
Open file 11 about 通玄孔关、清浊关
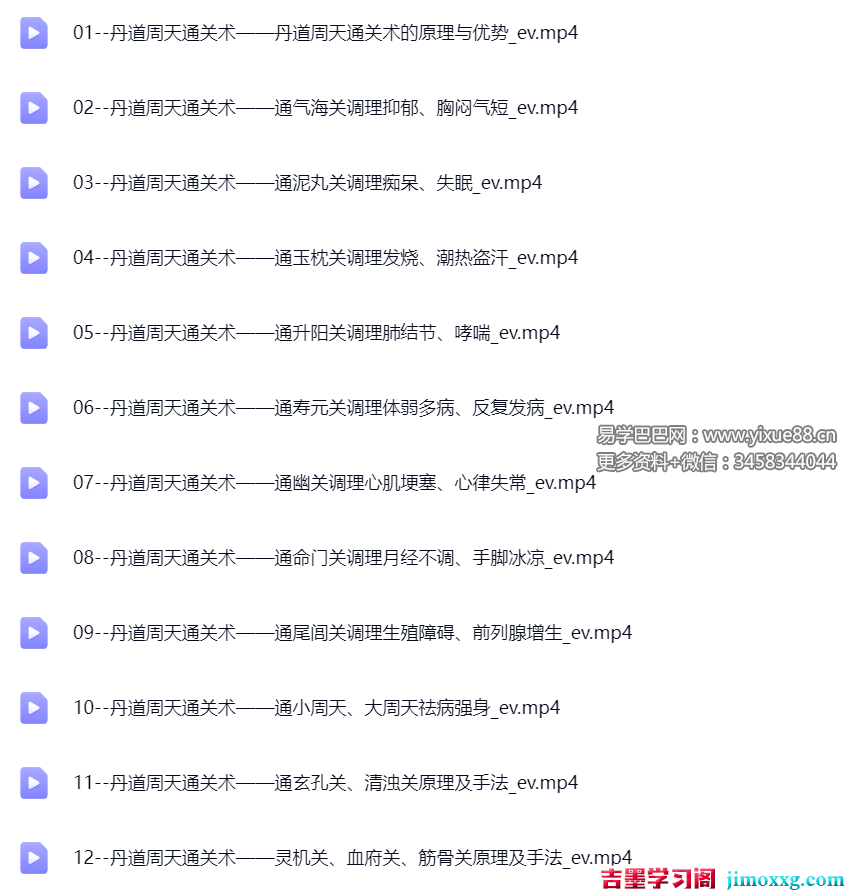(325, 783)
